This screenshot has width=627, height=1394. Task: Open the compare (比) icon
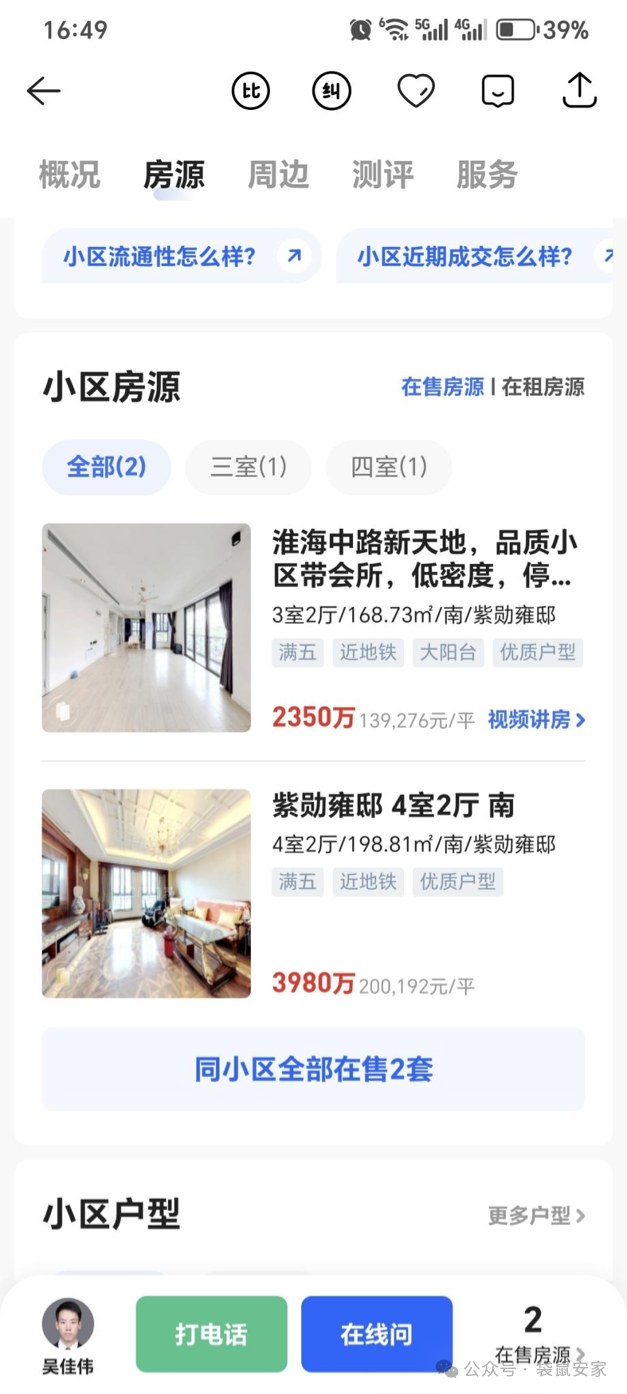click(x=251, y=91)
